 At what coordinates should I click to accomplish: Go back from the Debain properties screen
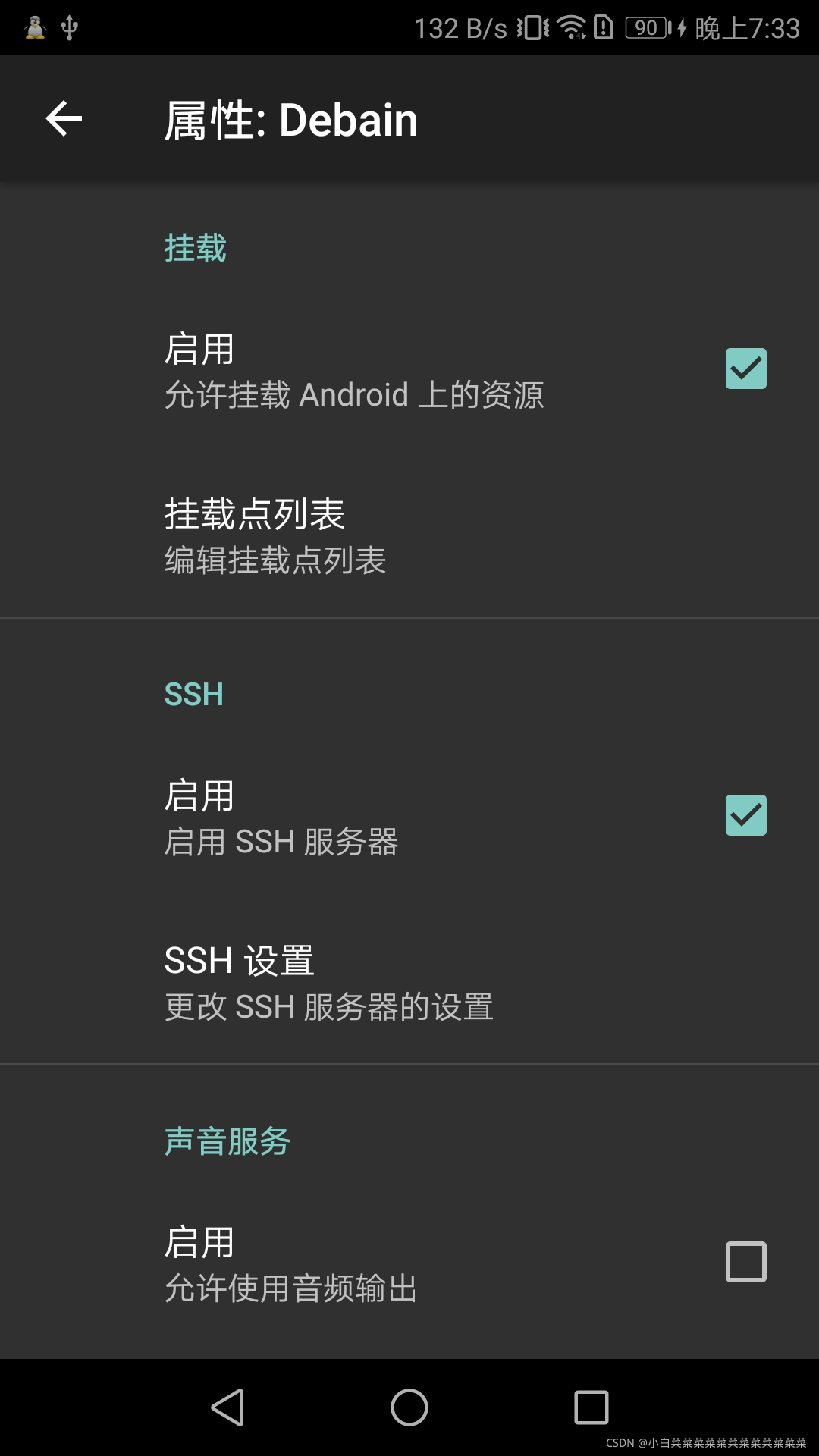click(x=64, y=119)
